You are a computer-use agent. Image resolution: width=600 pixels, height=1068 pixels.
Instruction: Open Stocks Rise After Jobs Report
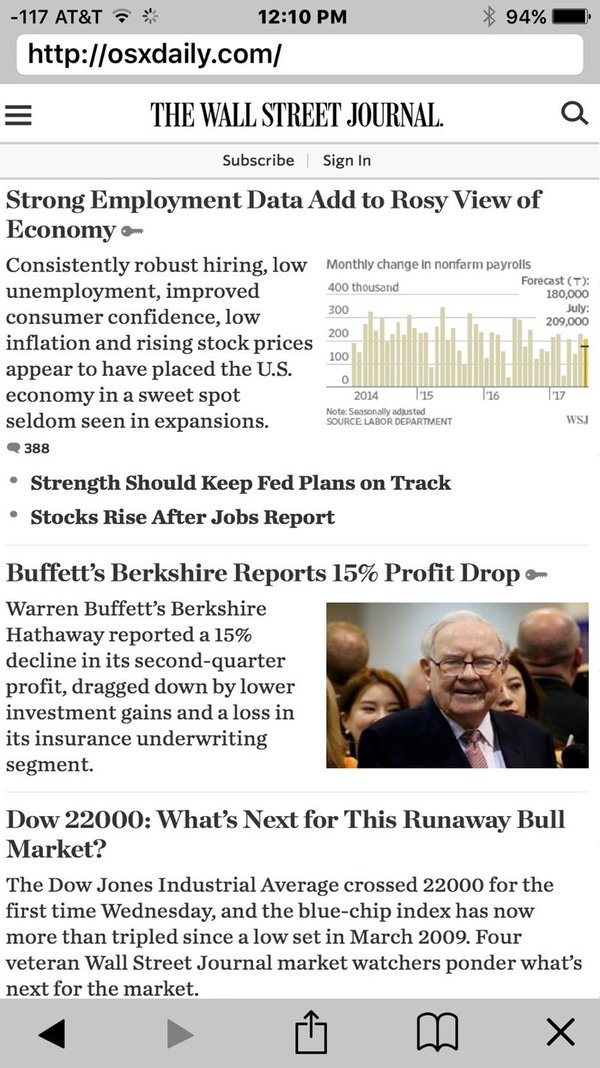pyautogui.click(x=182, y=517)
